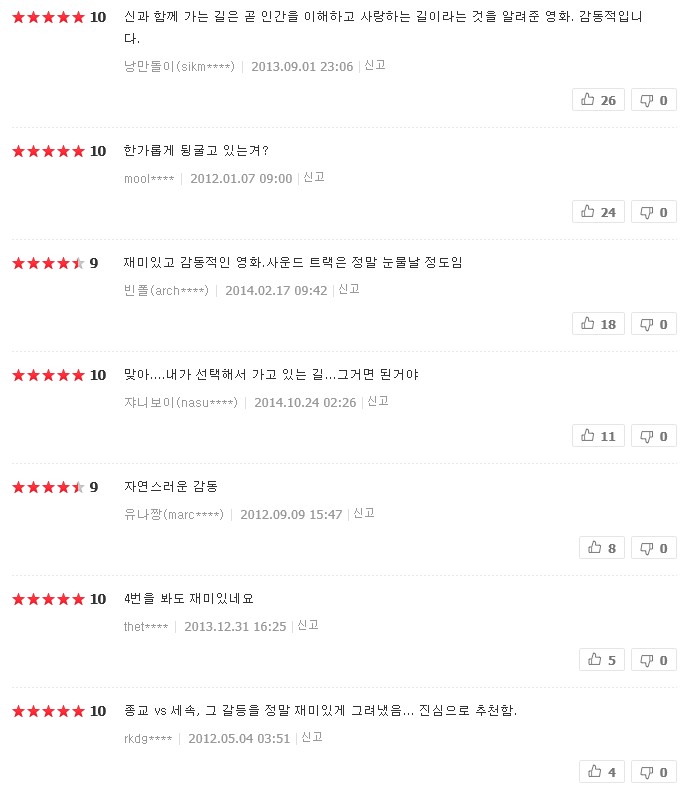Flag 유나짱's review using 신고

pyautogui.click(x=364, y=513)
